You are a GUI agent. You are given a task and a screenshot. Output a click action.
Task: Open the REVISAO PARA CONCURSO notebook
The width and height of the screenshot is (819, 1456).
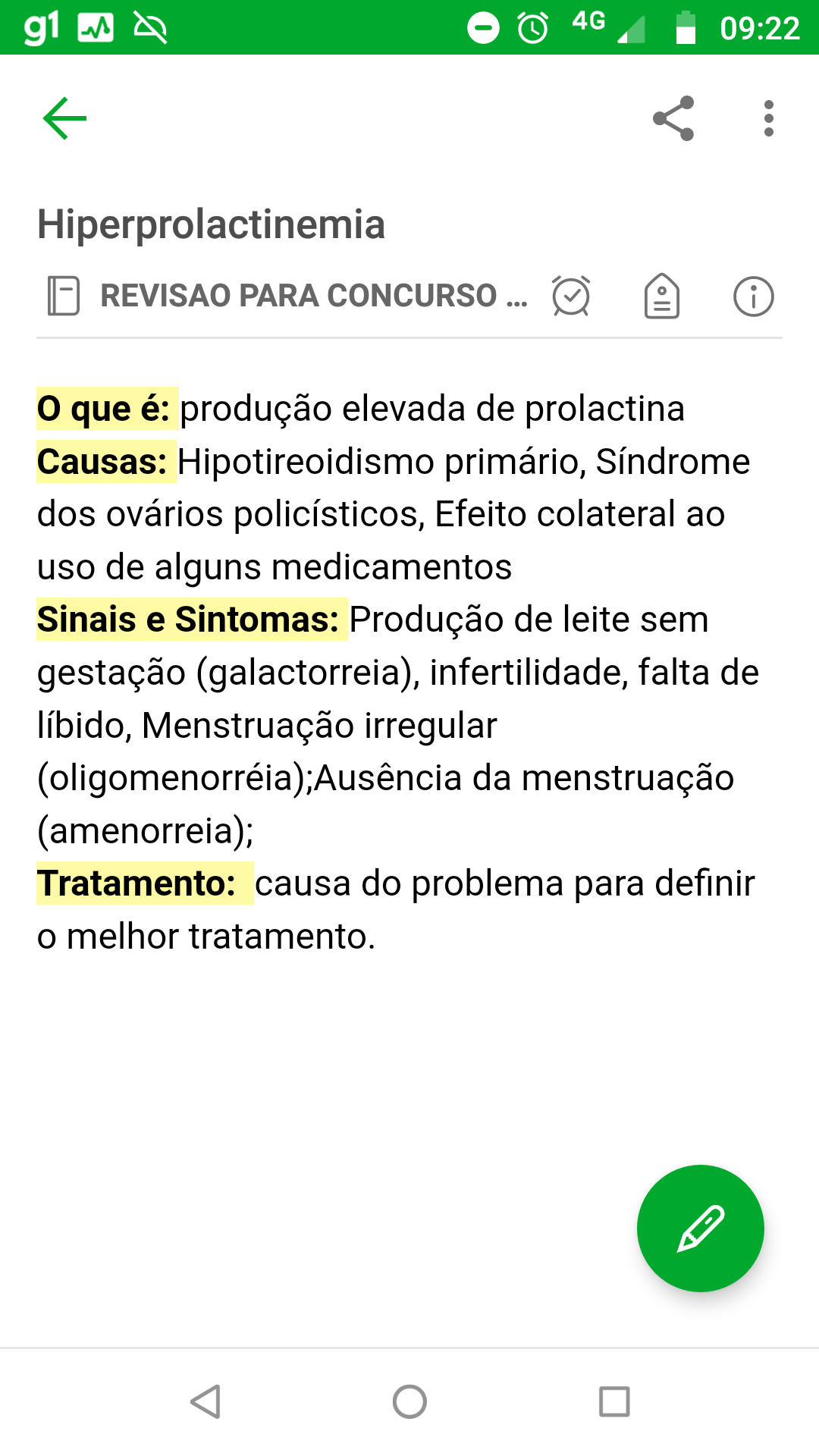287,296
